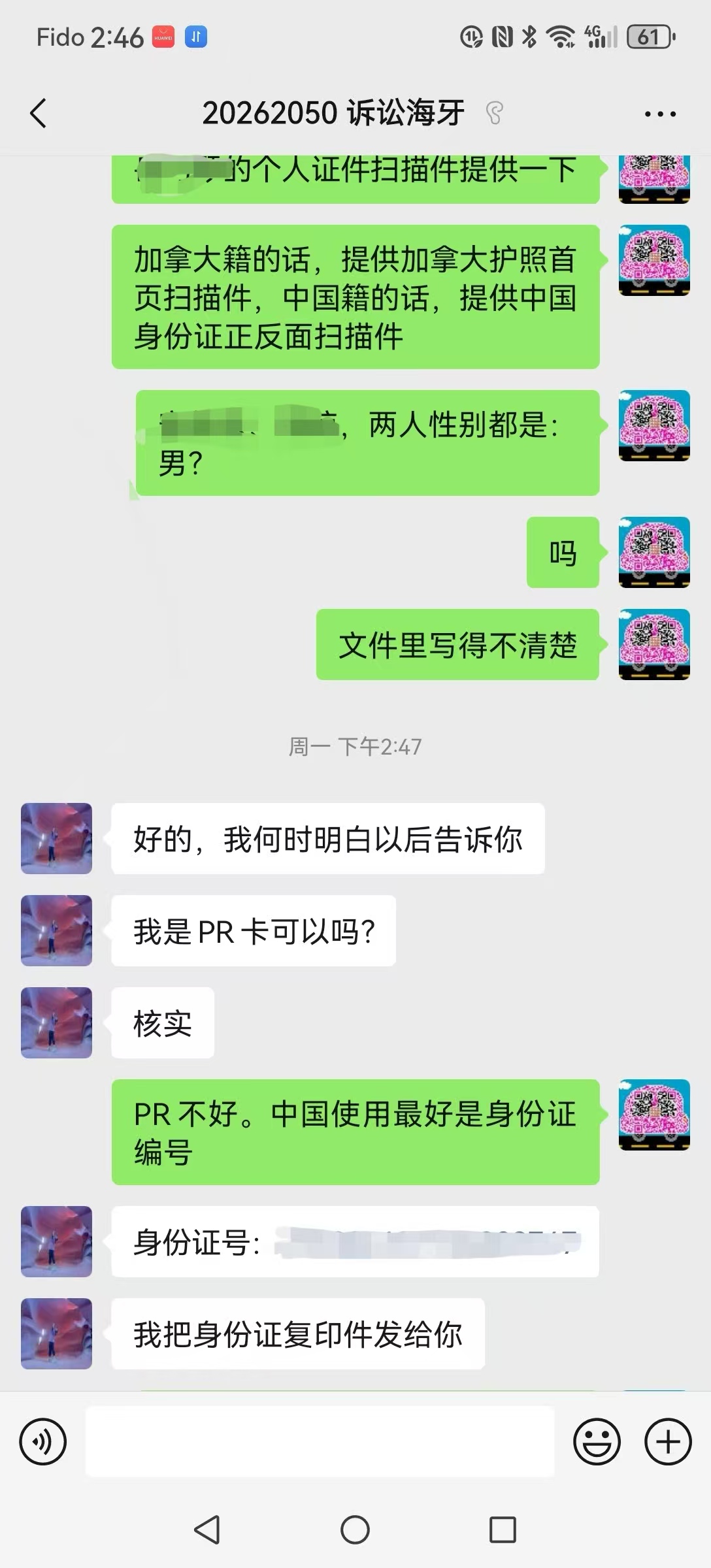
Task: Open the system recent apps view
Action: pyautogui.click(x=503, y=1529)
